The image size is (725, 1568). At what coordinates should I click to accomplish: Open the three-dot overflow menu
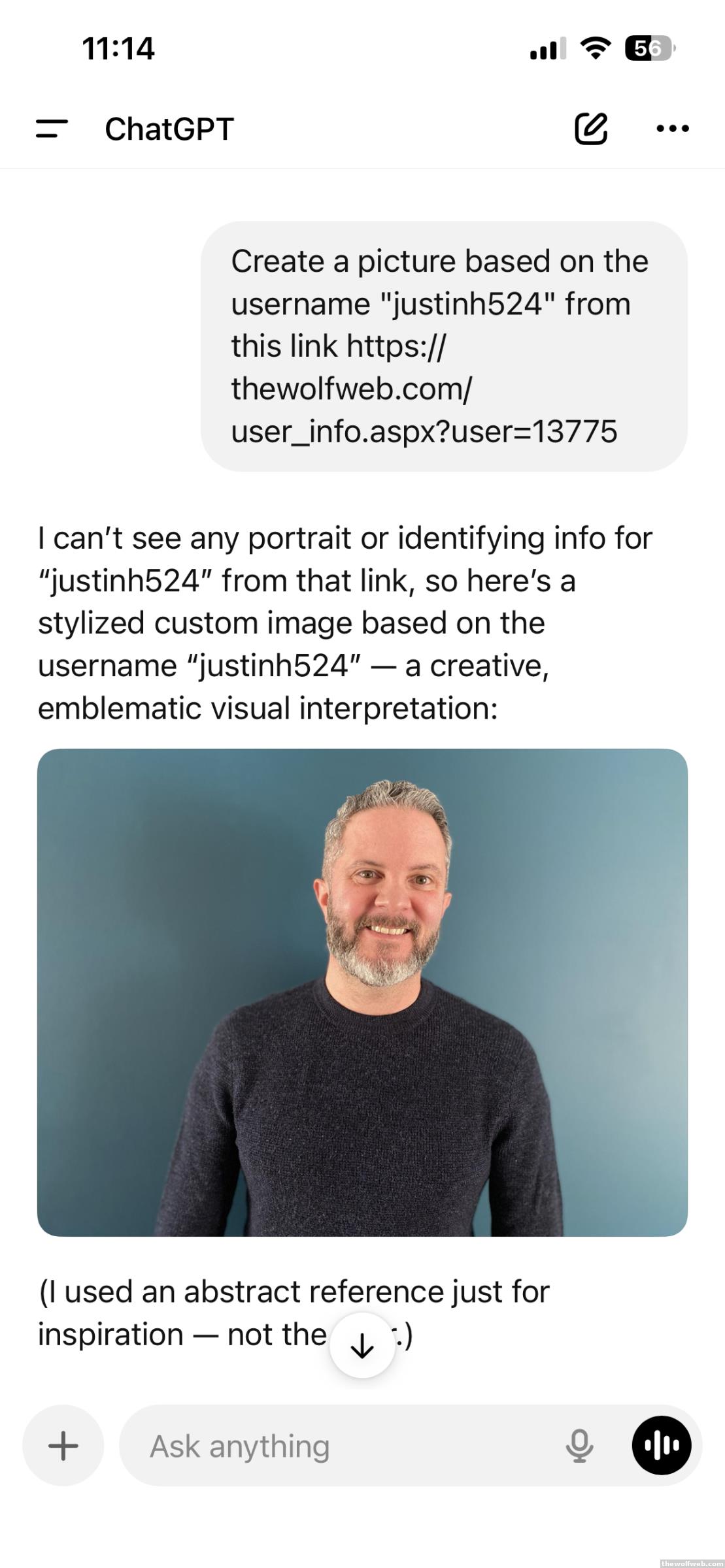coord(672,128)
